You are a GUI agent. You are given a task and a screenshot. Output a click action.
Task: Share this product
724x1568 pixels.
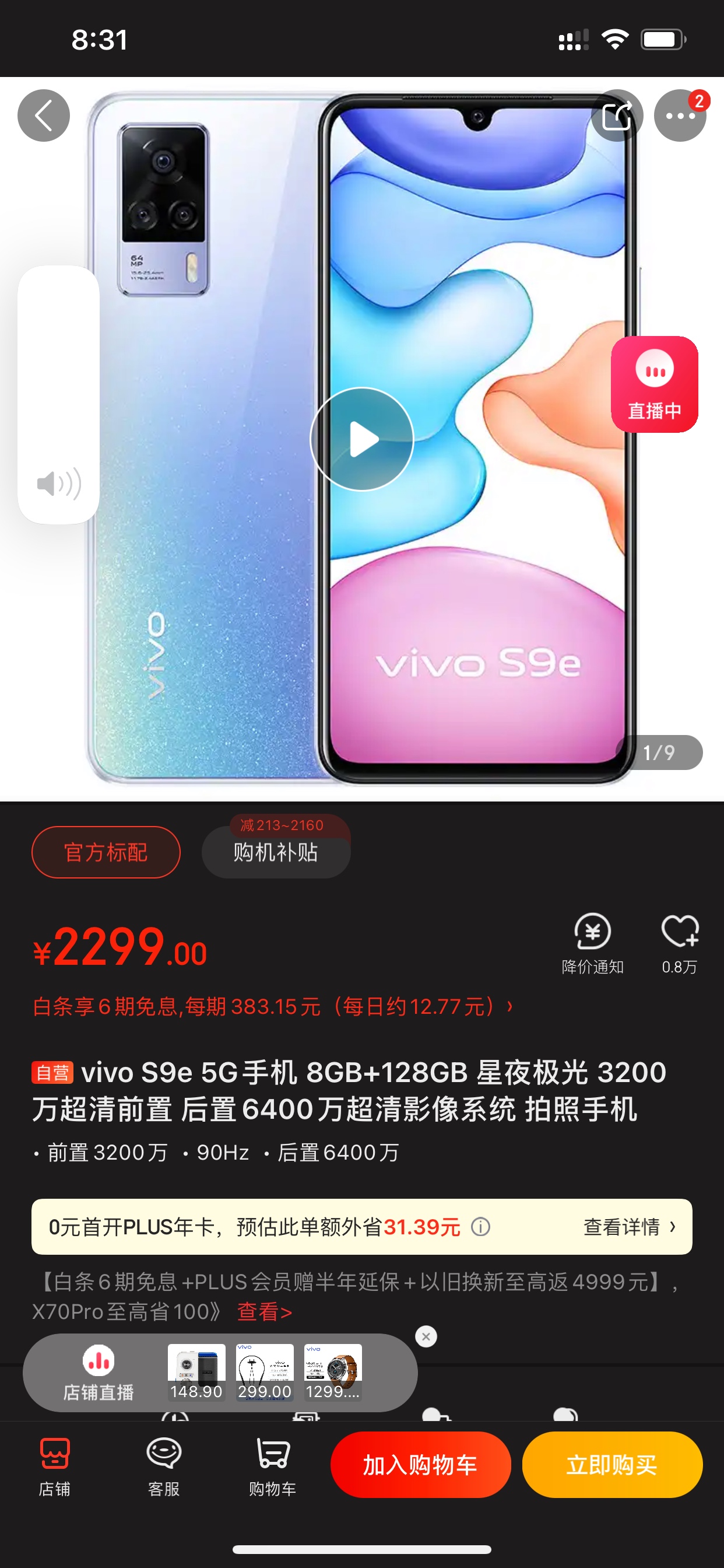pos(617,116)
